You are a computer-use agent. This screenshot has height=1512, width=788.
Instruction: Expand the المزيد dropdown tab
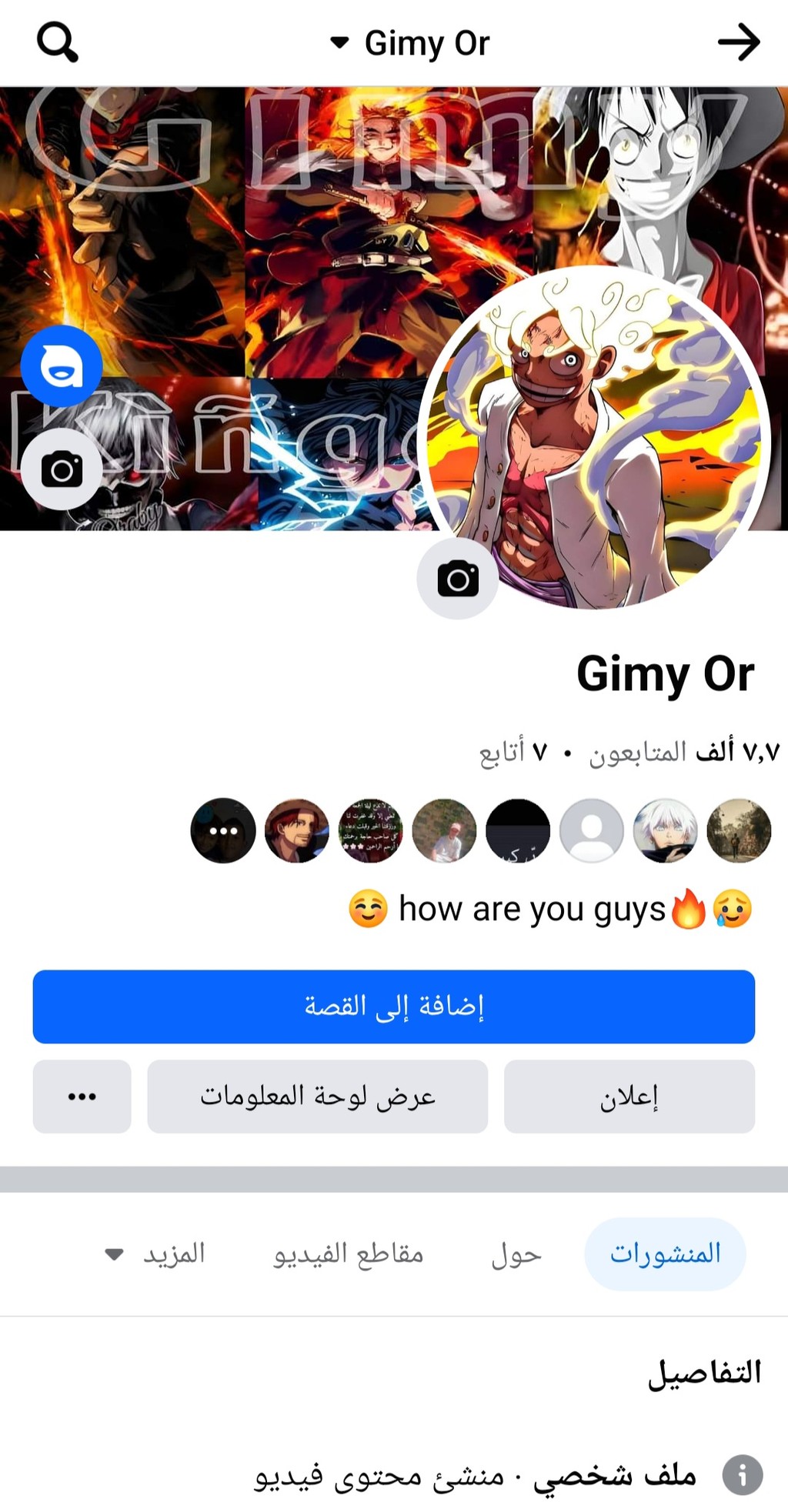point(155,1254)
